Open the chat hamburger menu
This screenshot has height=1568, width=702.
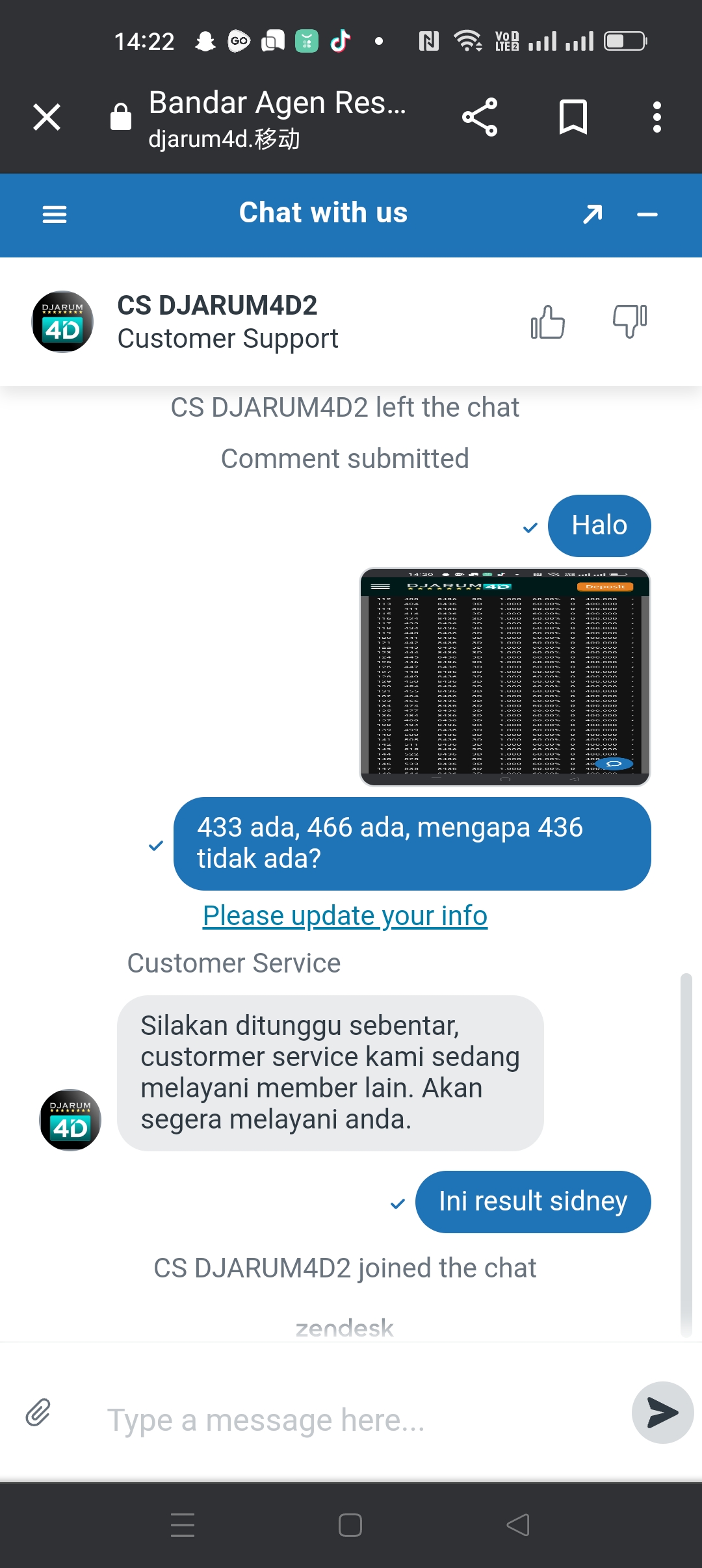[55, 214]
